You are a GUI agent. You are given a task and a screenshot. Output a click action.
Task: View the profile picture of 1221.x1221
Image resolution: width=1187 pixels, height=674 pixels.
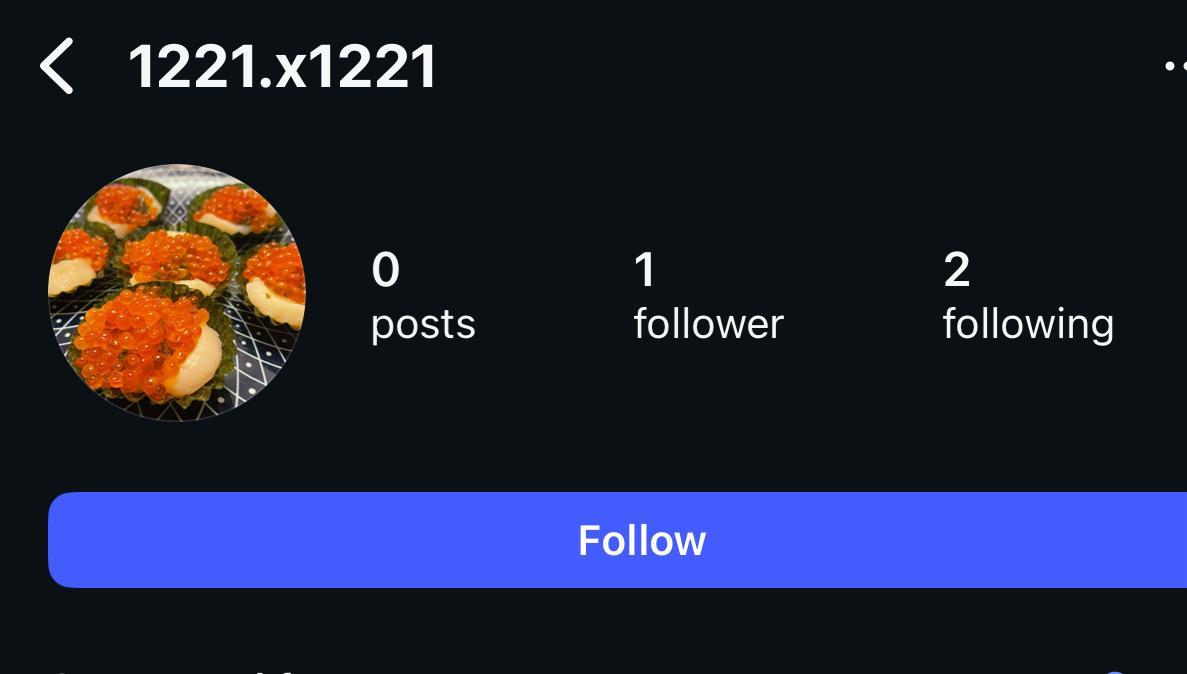click(177, 293)
